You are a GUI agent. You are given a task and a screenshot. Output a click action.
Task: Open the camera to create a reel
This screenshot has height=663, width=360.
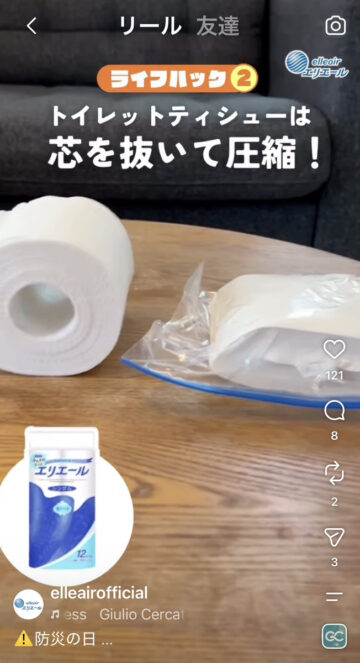point(335,26)
